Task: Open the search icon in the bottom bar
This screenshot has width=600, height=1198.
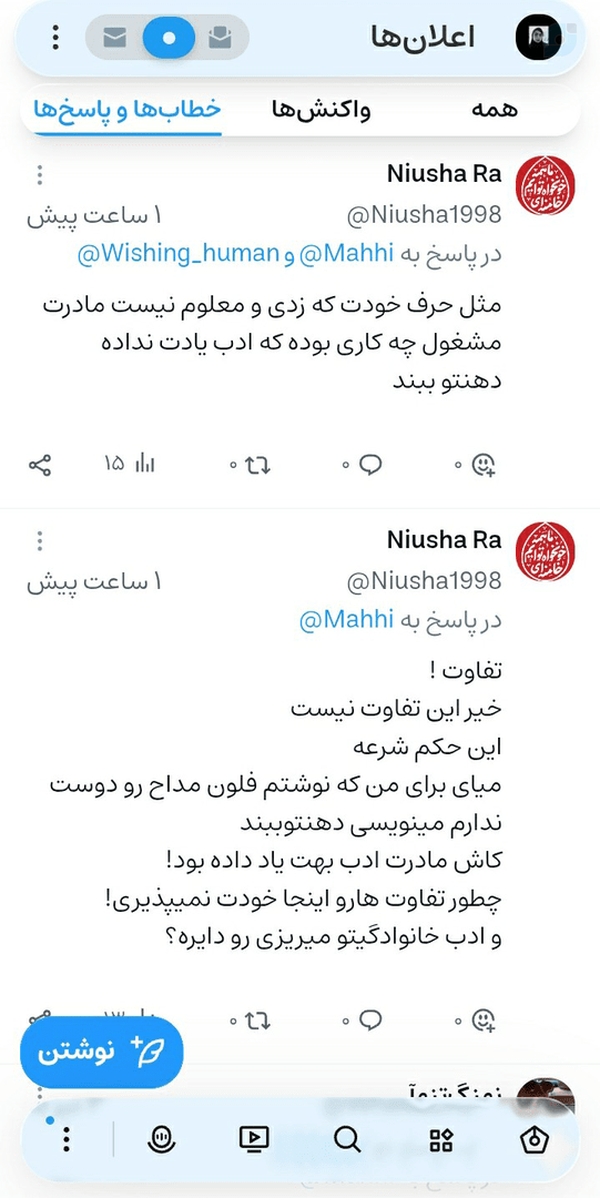Action: point(347,1140)
